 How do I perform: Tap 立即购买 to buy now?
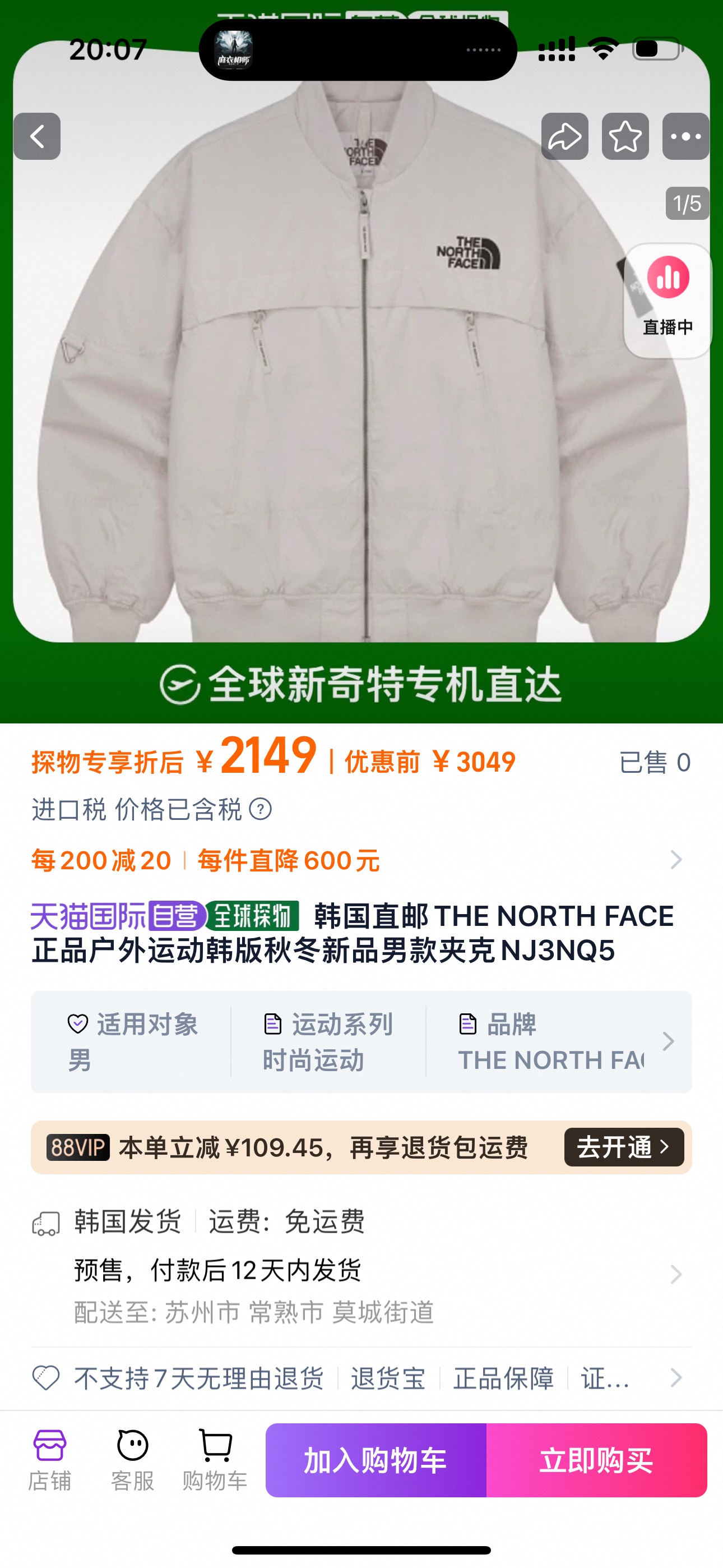(x=596, y=1460)
